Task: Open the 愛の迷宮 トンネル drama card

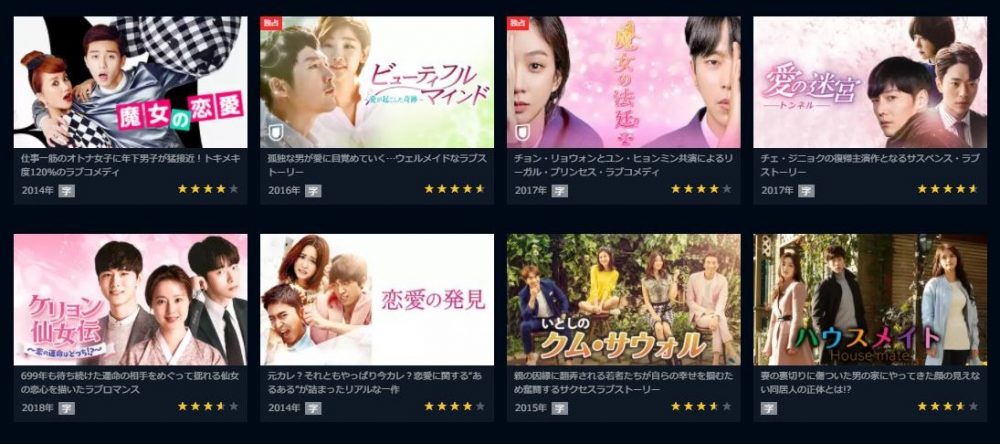Action: click(x=870, y=83)
